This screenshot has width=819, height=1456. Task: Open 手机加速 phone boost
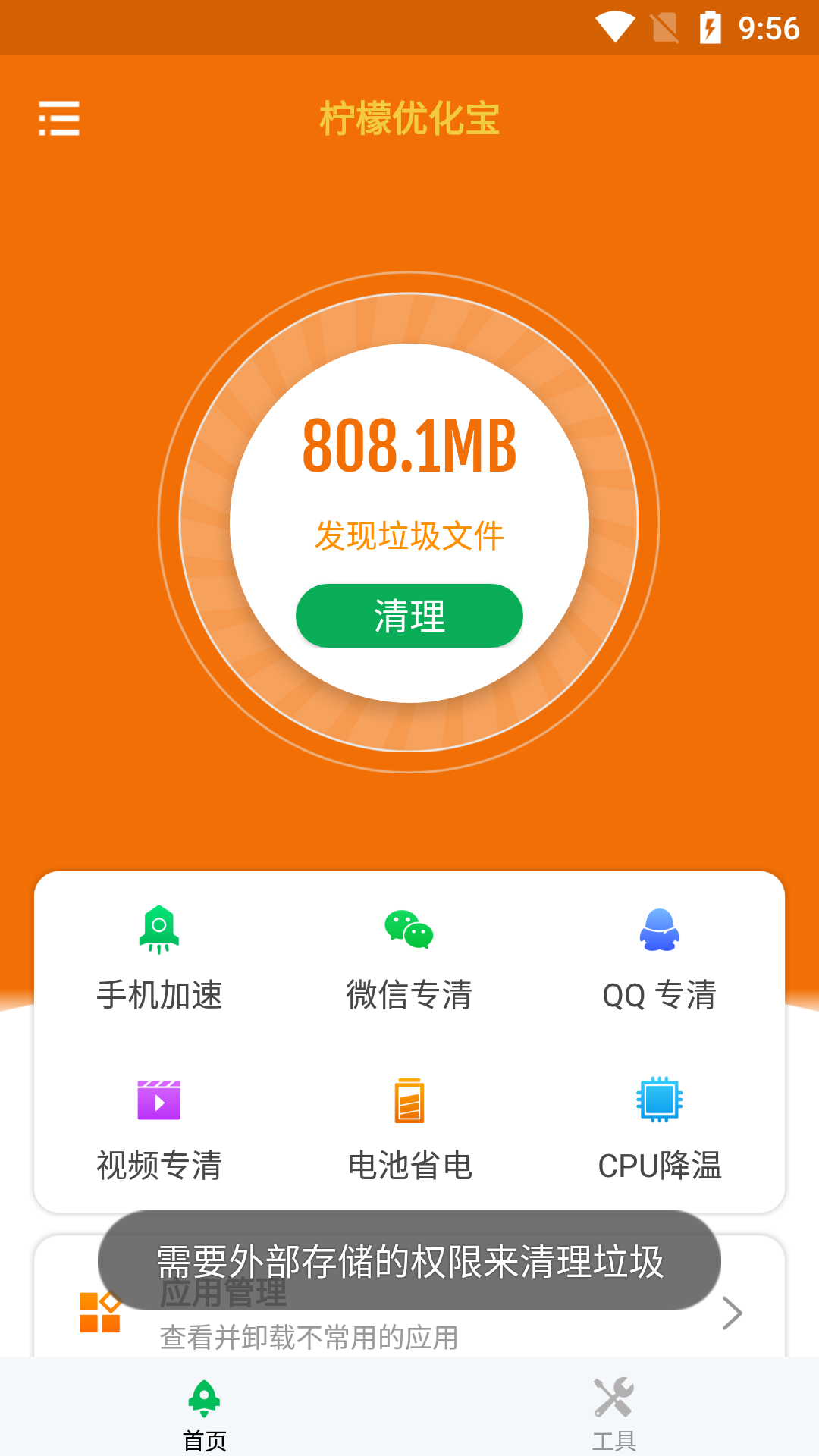(x=159, y=959)
